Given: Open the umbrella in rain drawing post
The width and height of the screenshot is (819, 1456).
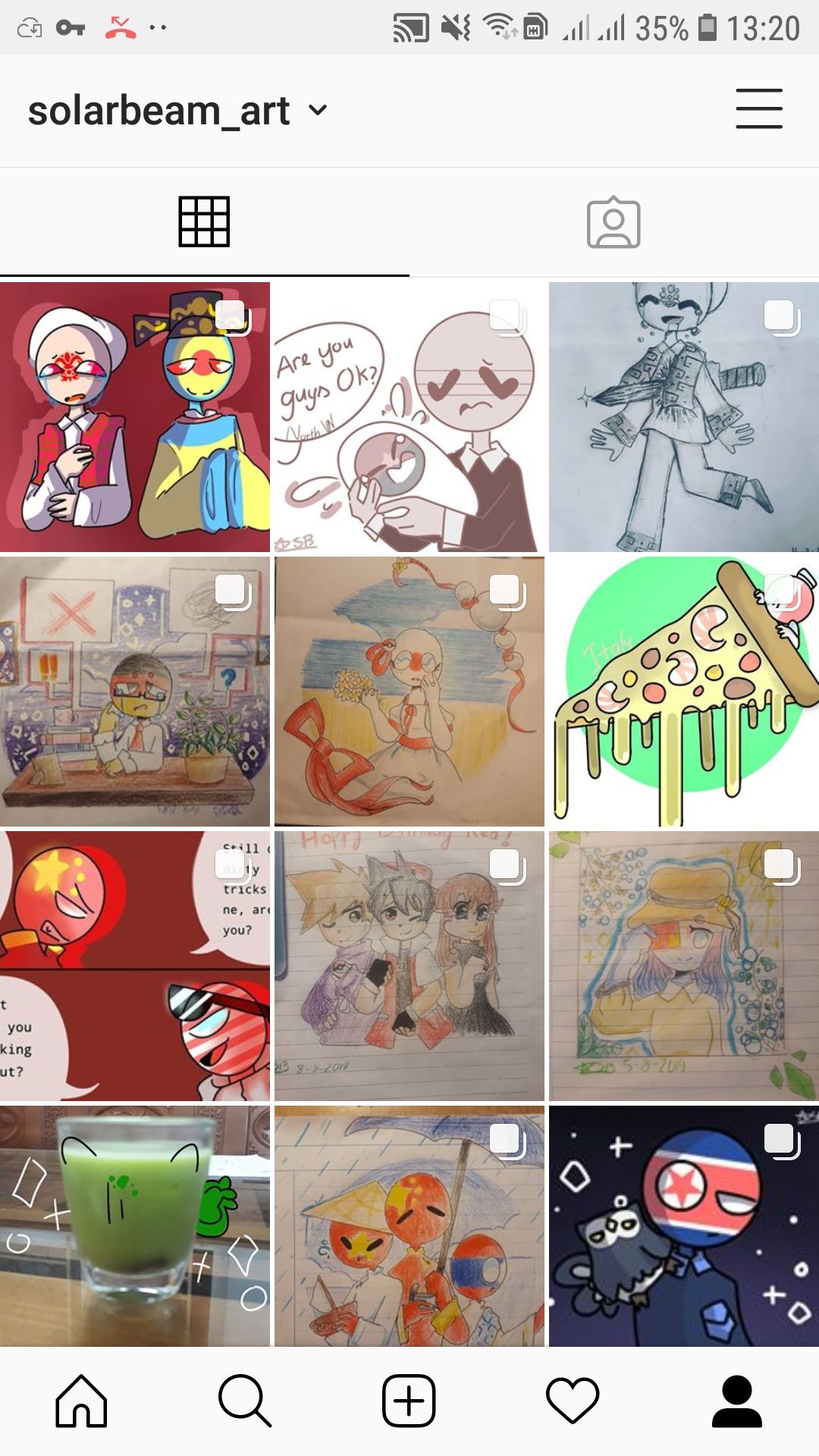Looking at the screenshot, I should point(409,1226).
